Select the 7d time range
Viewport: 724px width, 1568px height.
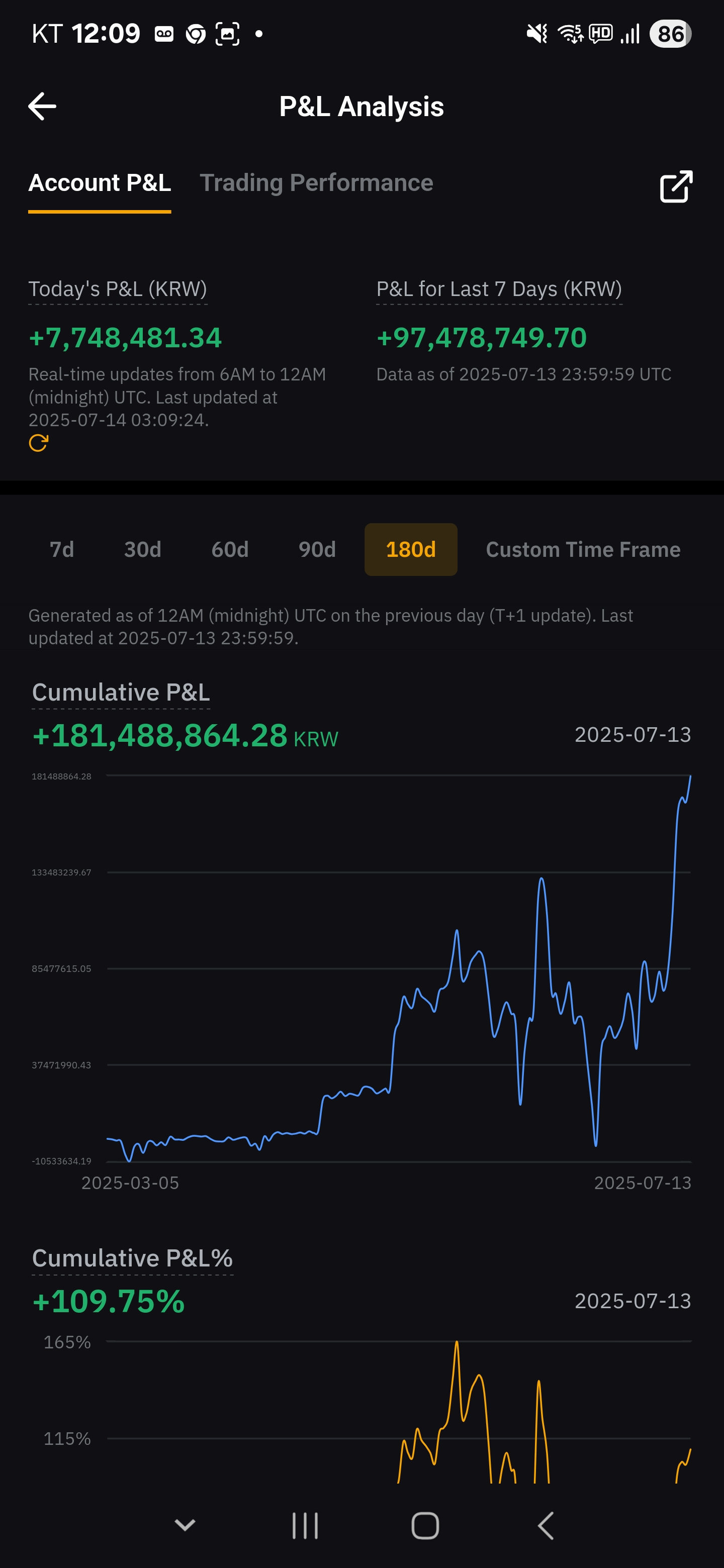coord(61,550)
